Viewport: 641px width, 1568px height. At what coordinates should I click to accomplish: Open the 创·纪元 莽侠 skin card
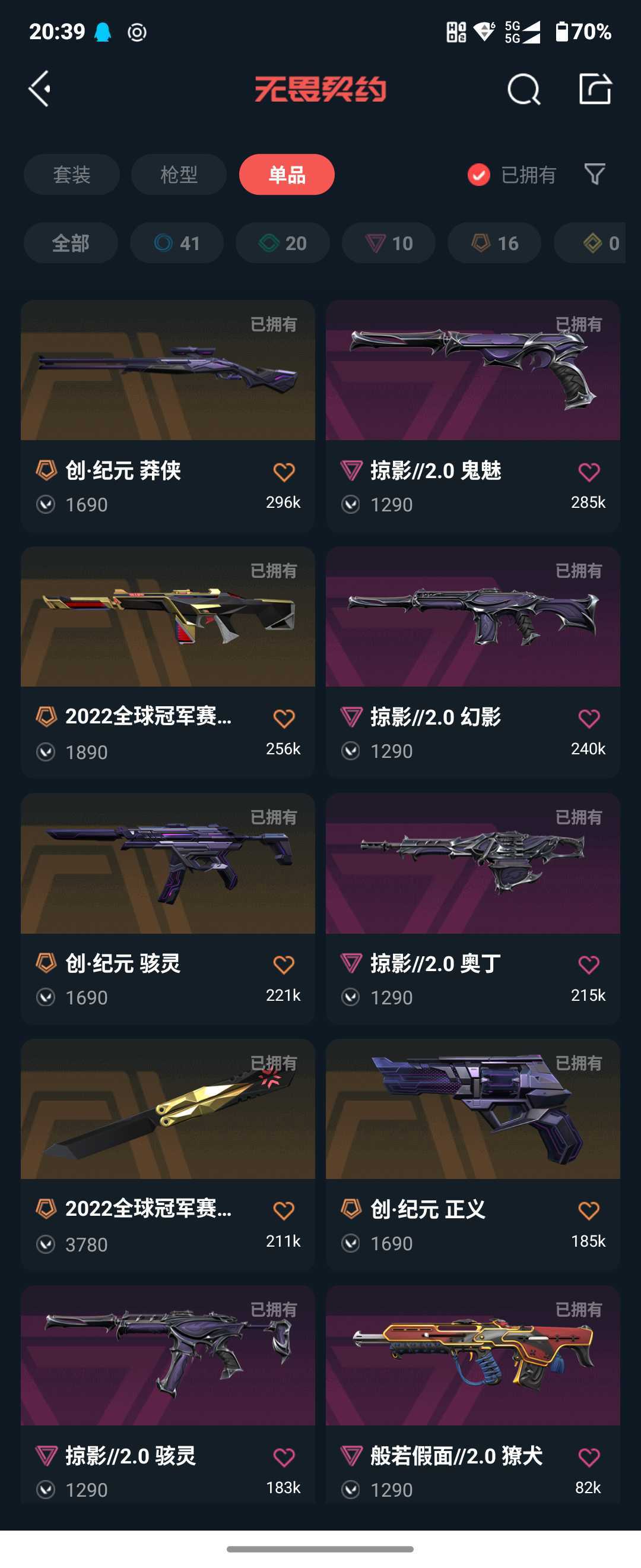(x=168, y=390)
